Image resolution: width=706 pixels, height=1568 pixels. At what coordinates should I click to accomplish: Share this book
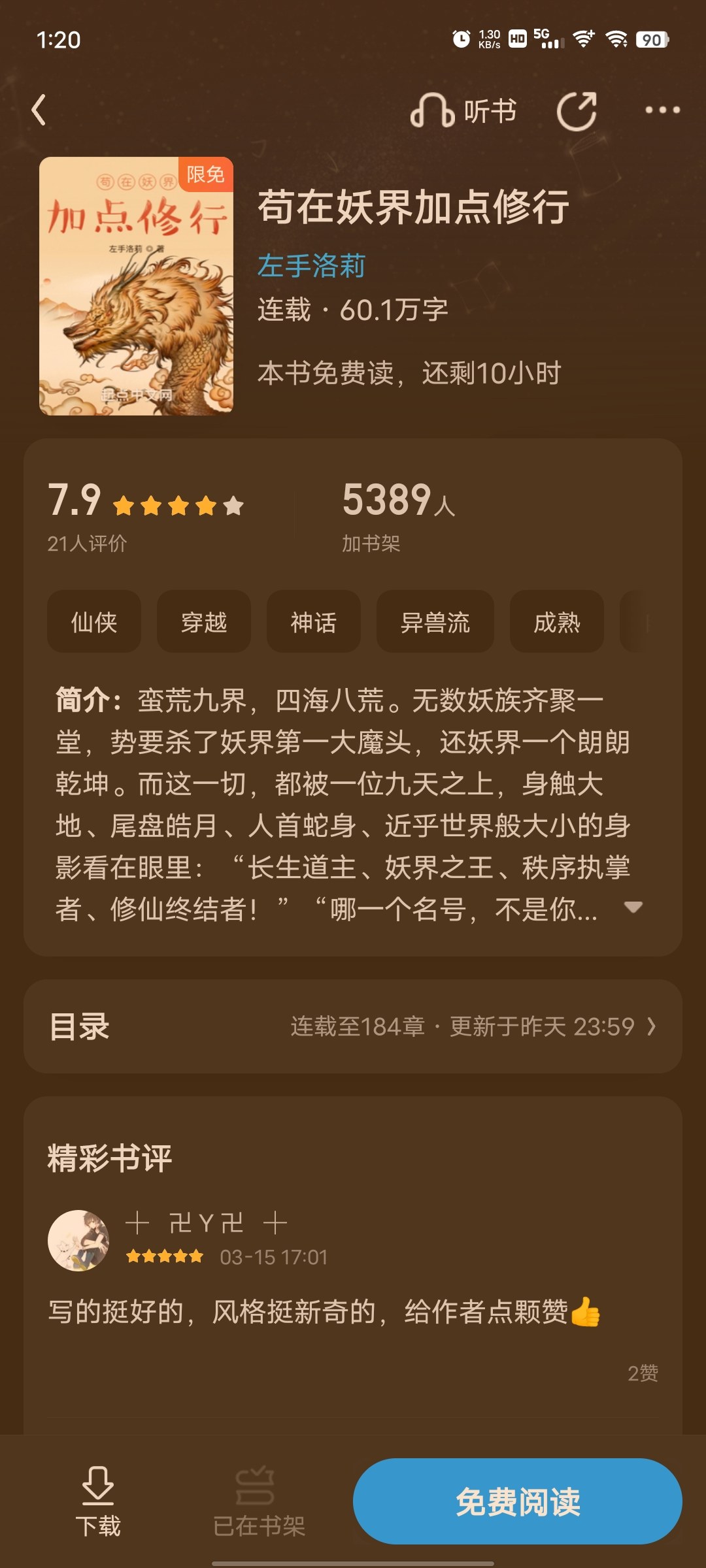577,110
